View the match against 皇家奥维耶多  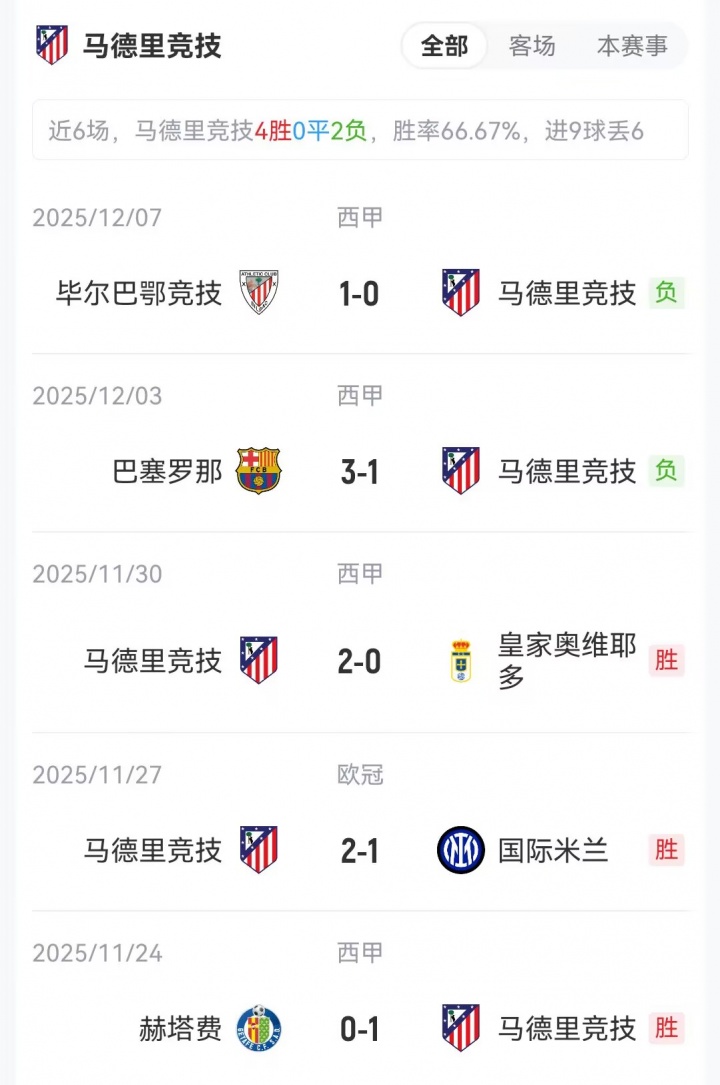[360, 661]
